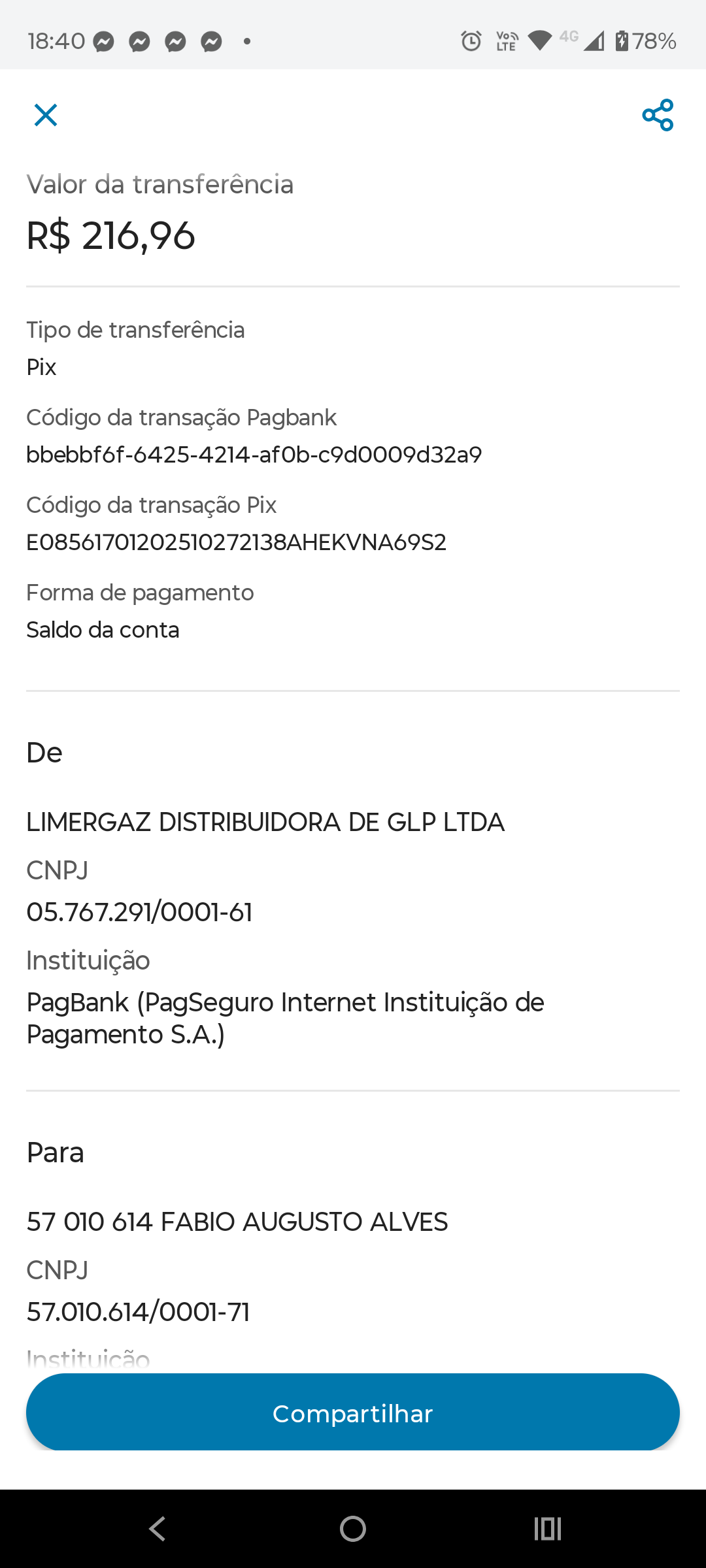Go back using the system back button
The image size is (706, 1568).
(x=158, y=1529)
